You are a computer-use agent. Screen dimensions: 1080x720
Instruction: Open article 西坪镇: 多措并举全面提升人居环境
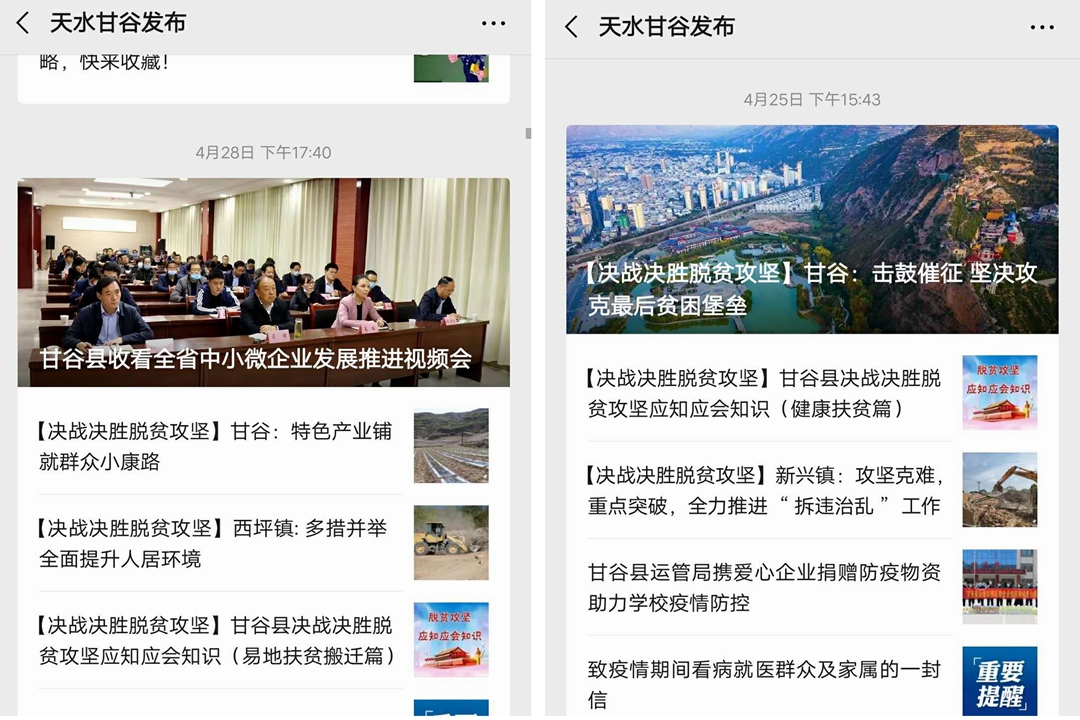(213, 543)
